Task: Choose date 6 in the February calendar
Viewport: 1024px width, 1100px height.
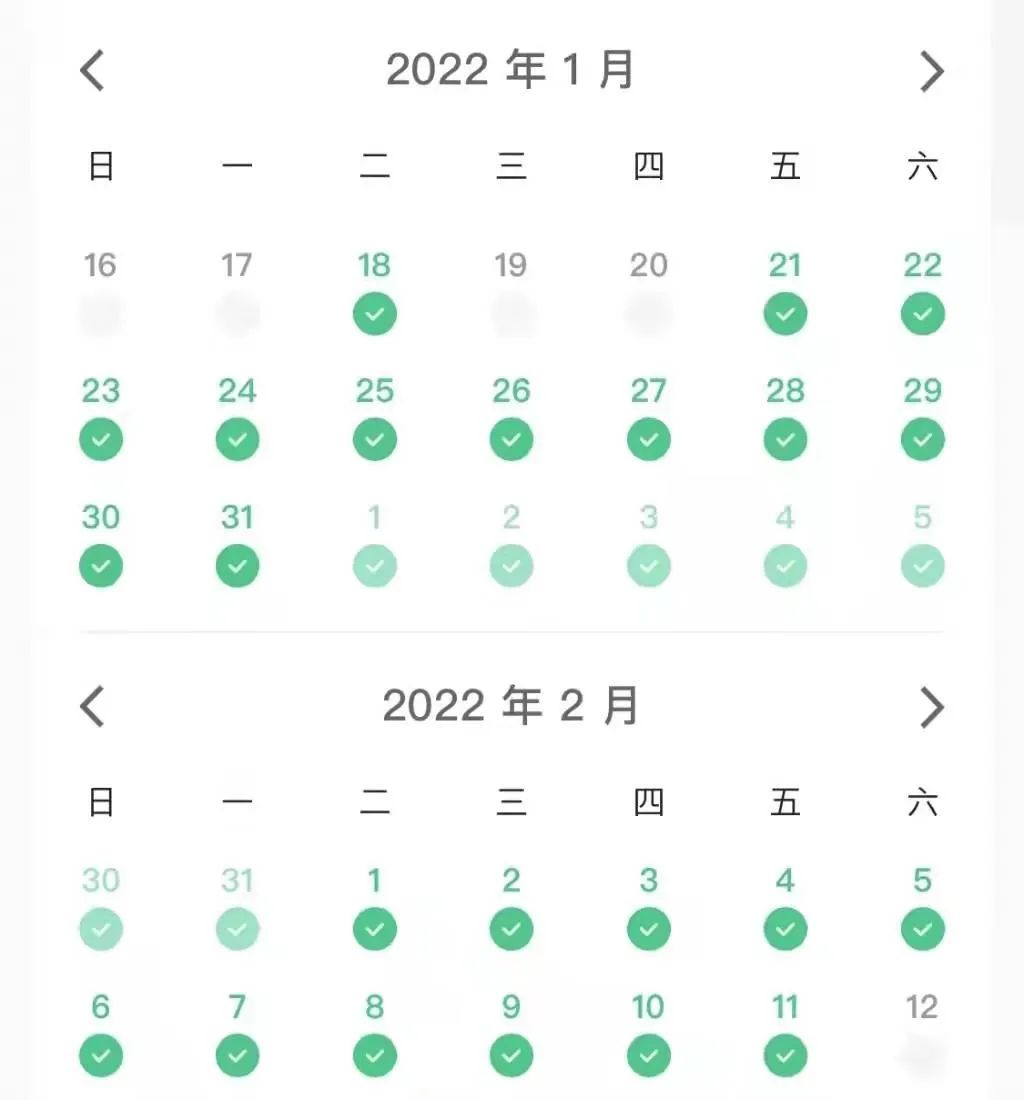Action: coord(100,1032)
